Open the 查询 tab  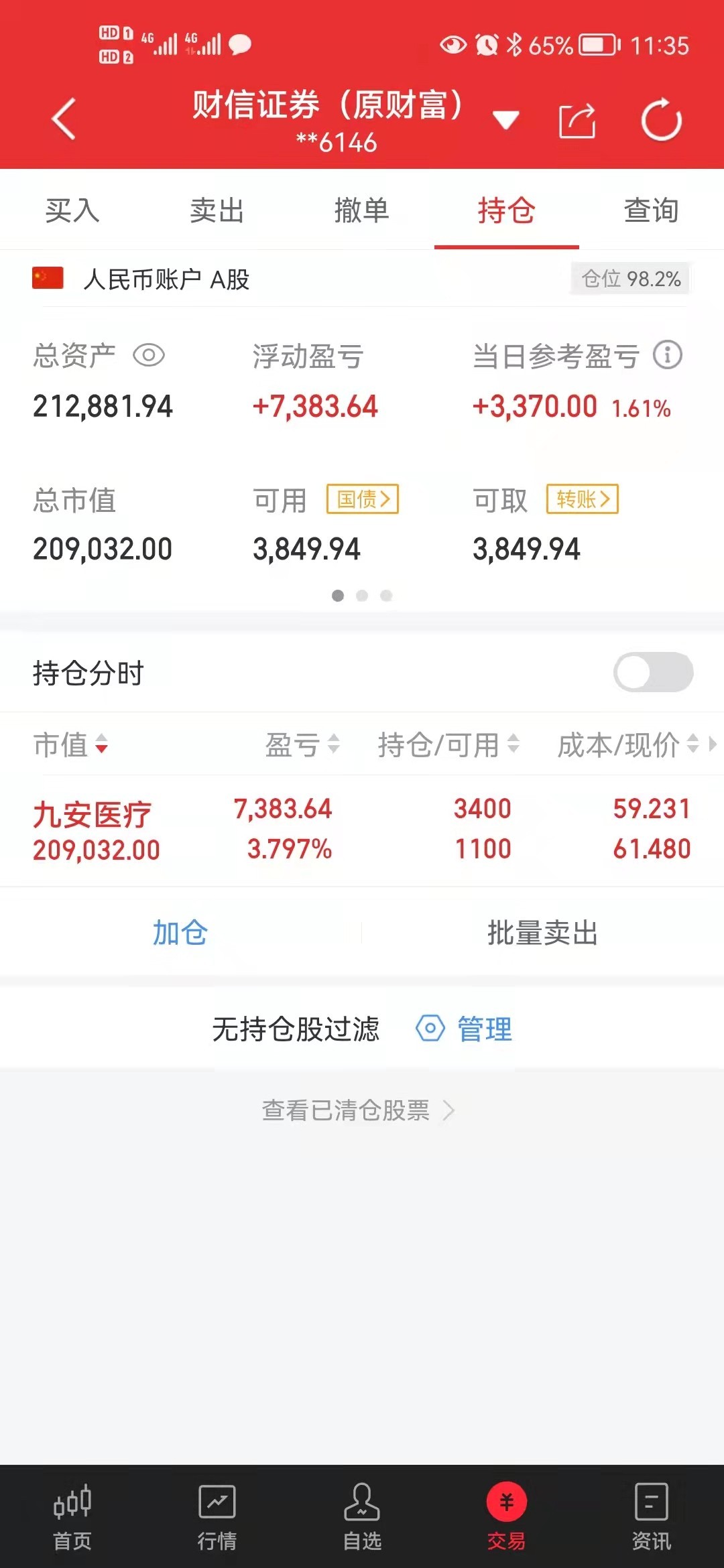[x=652, y=210]
